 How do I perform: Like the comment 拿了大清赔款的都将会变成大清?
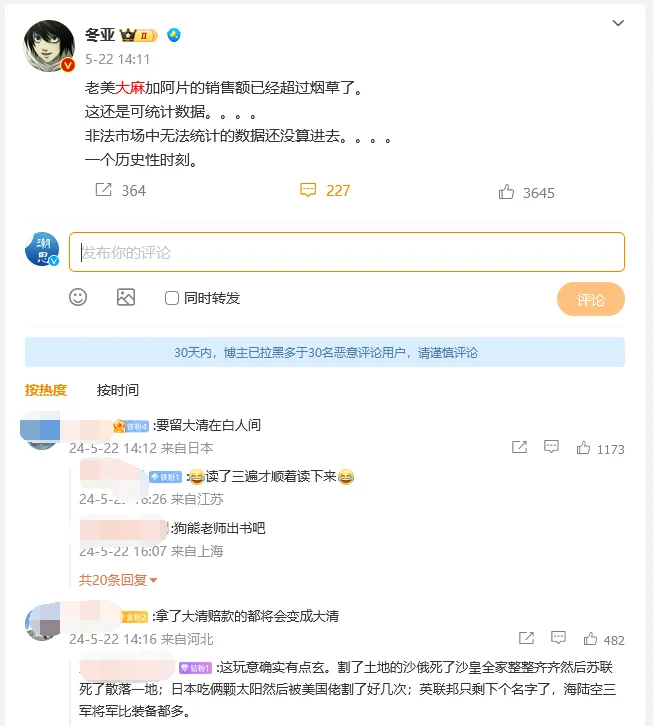tap(590, 639)
